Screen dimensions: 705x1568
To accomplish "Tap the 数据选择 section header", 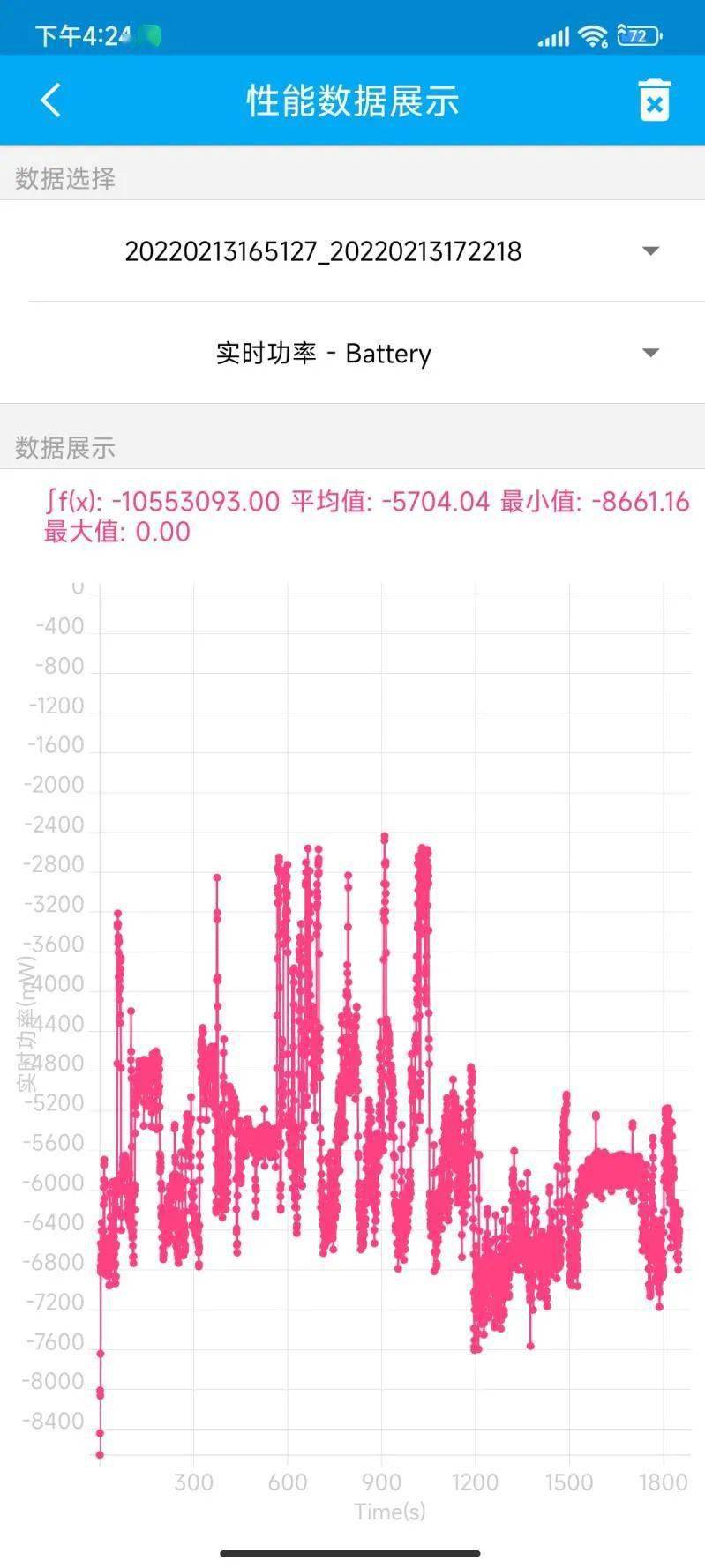I will point(62,176).
